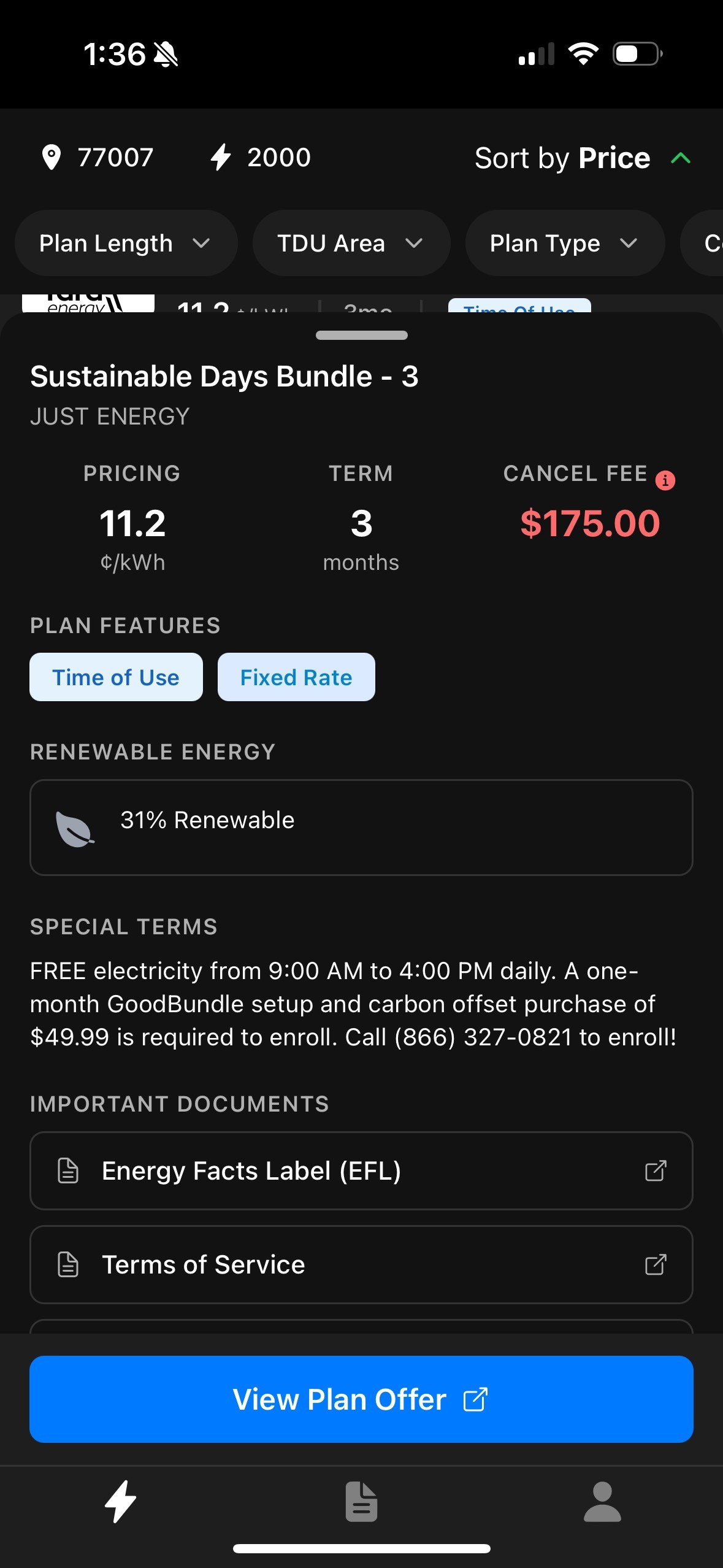The height and width of the screenshot is (1568, 723).
Task: Expand the Plan Type filter
Action: tap(564, 244)
